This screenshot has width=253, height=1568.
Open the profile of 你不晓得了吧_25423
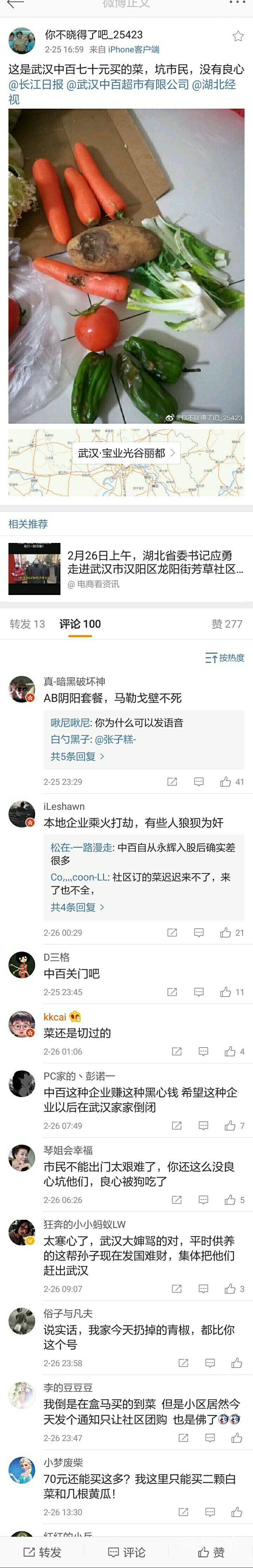pos(21,41)
